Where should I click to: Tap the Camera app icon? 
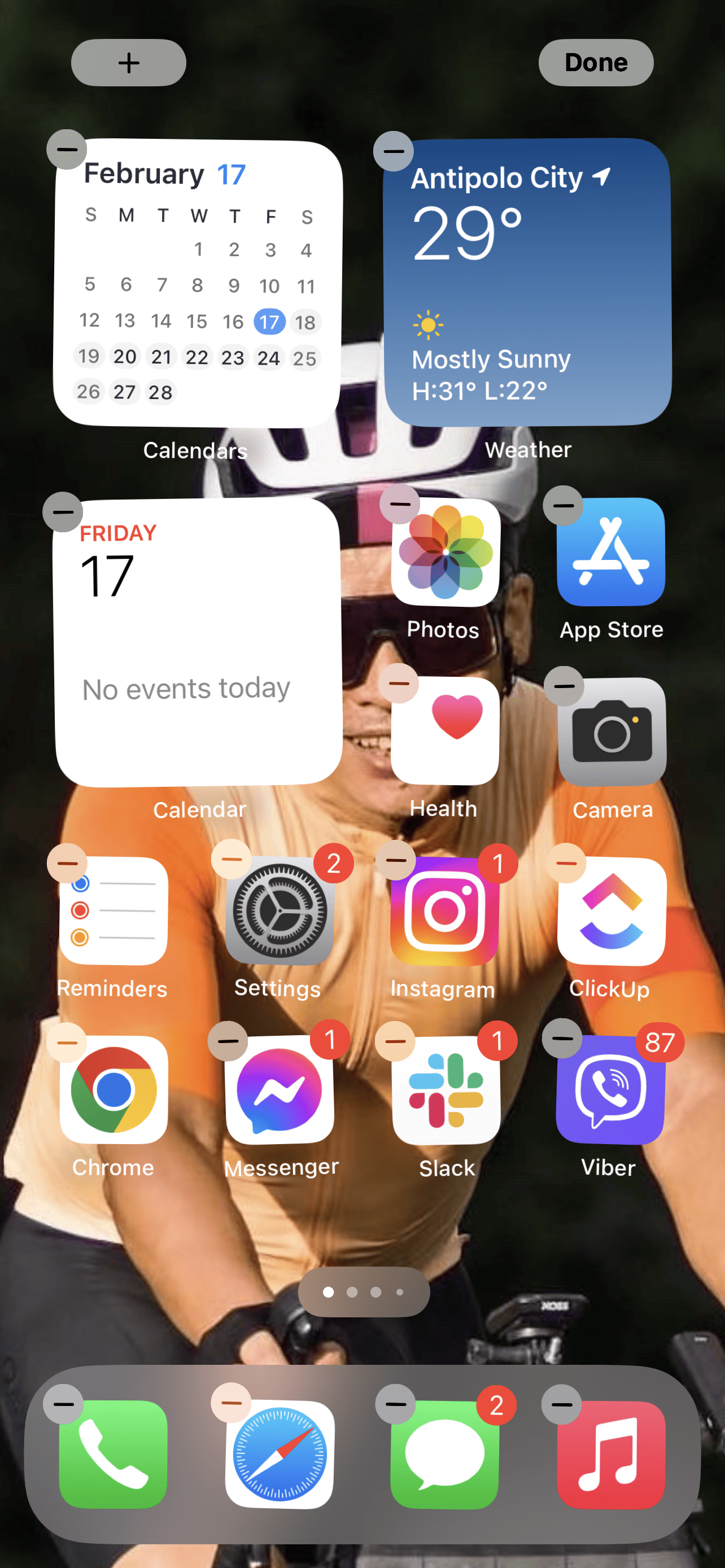coord(612,730)
